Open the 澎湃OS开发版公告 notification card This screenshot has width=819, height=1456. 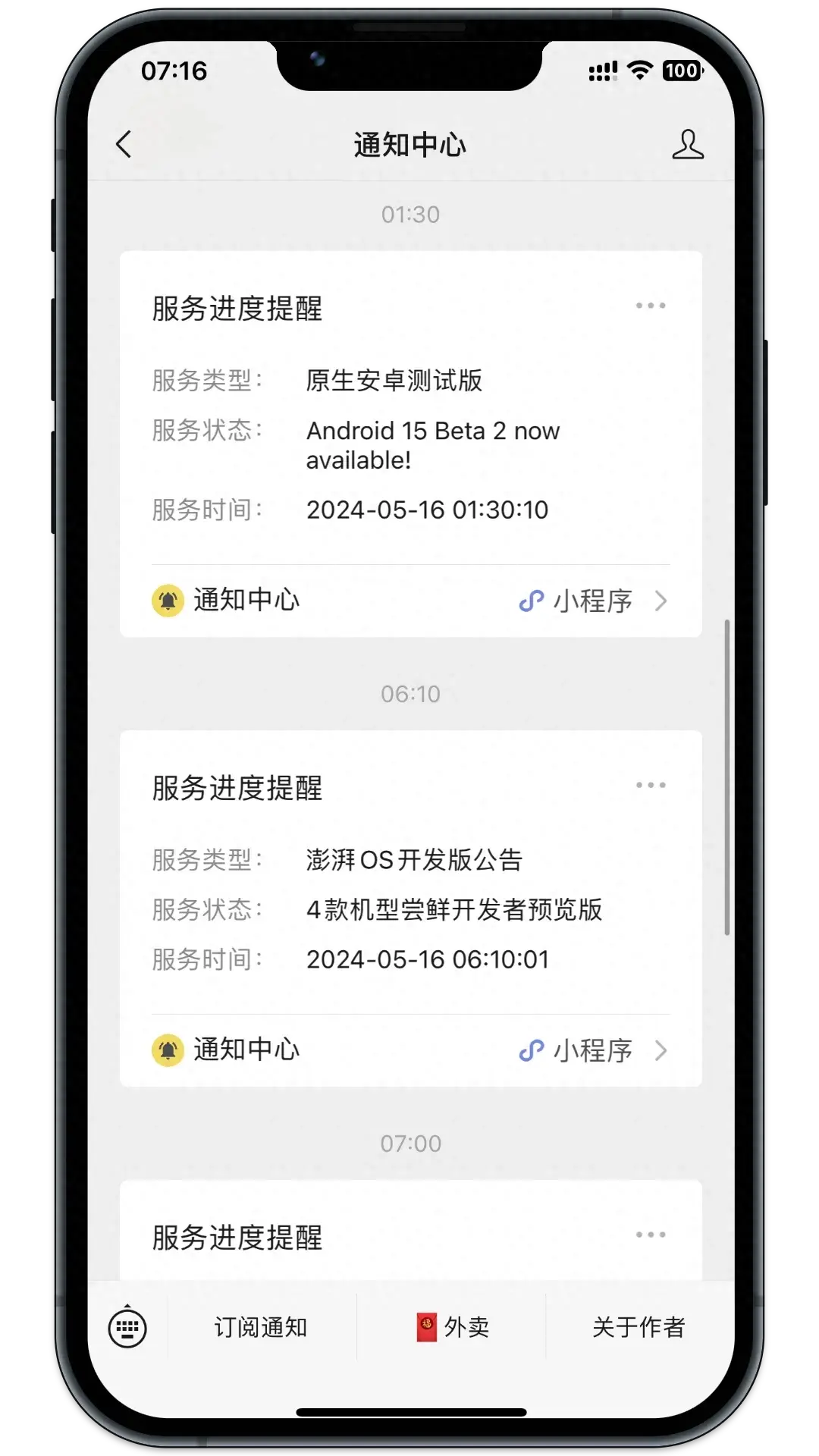[410, 909]
